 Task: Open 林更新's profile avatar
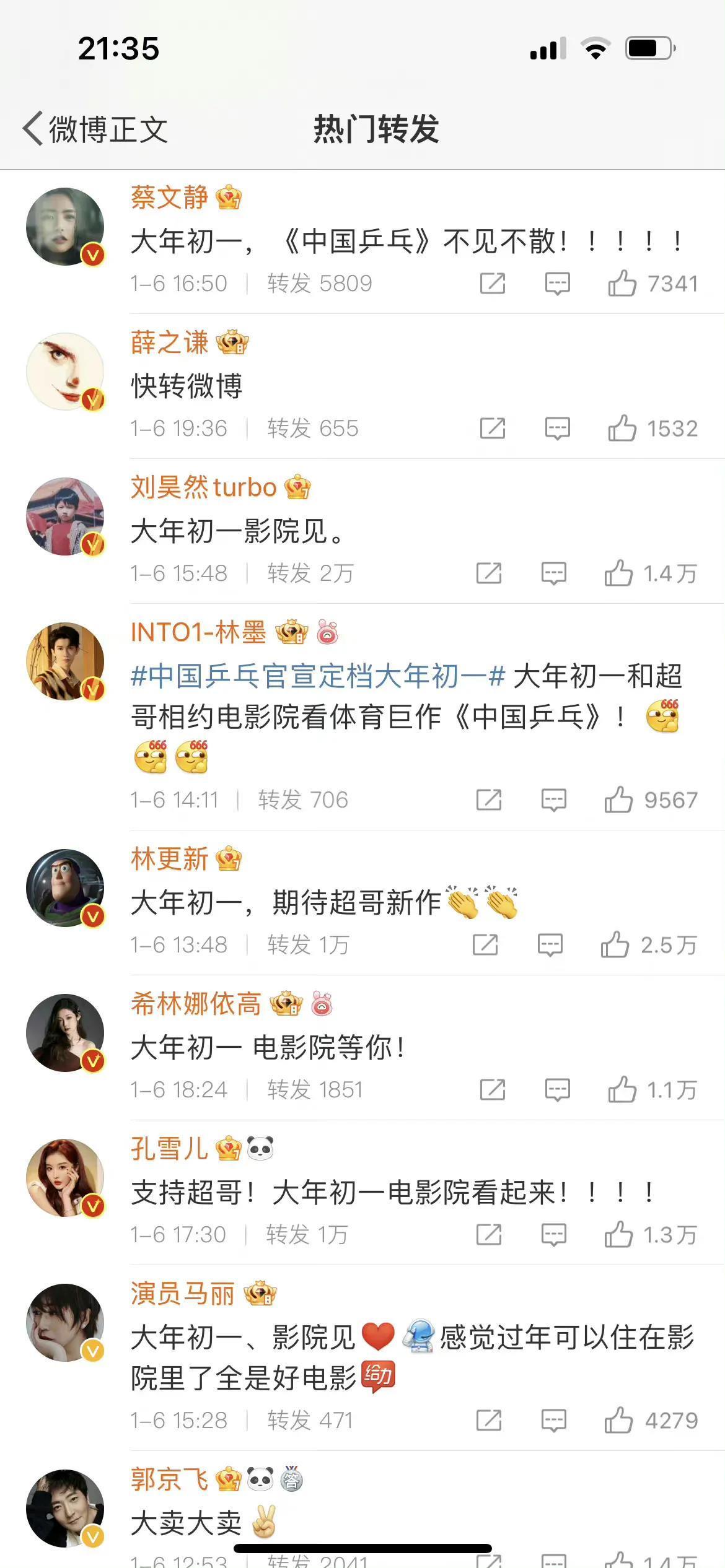pyautogui.click(x=65, y=888)
